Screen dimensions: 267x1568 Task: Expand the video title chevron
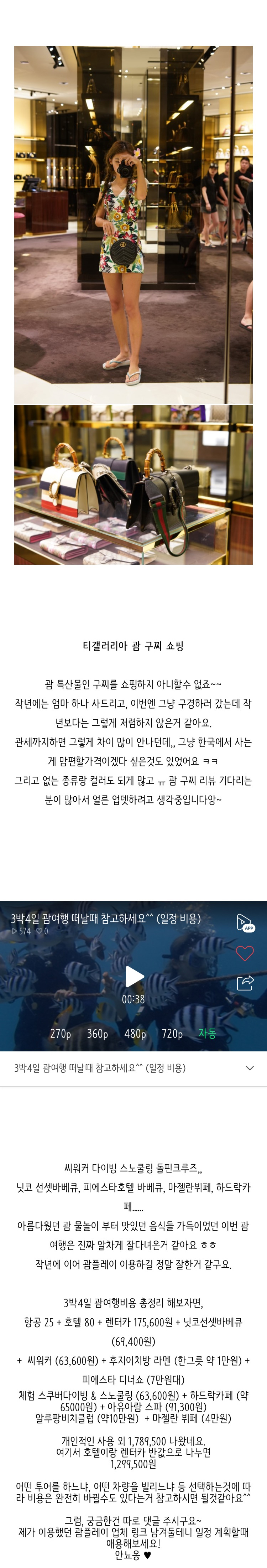pyautogui.click(x=249, y=1068)
